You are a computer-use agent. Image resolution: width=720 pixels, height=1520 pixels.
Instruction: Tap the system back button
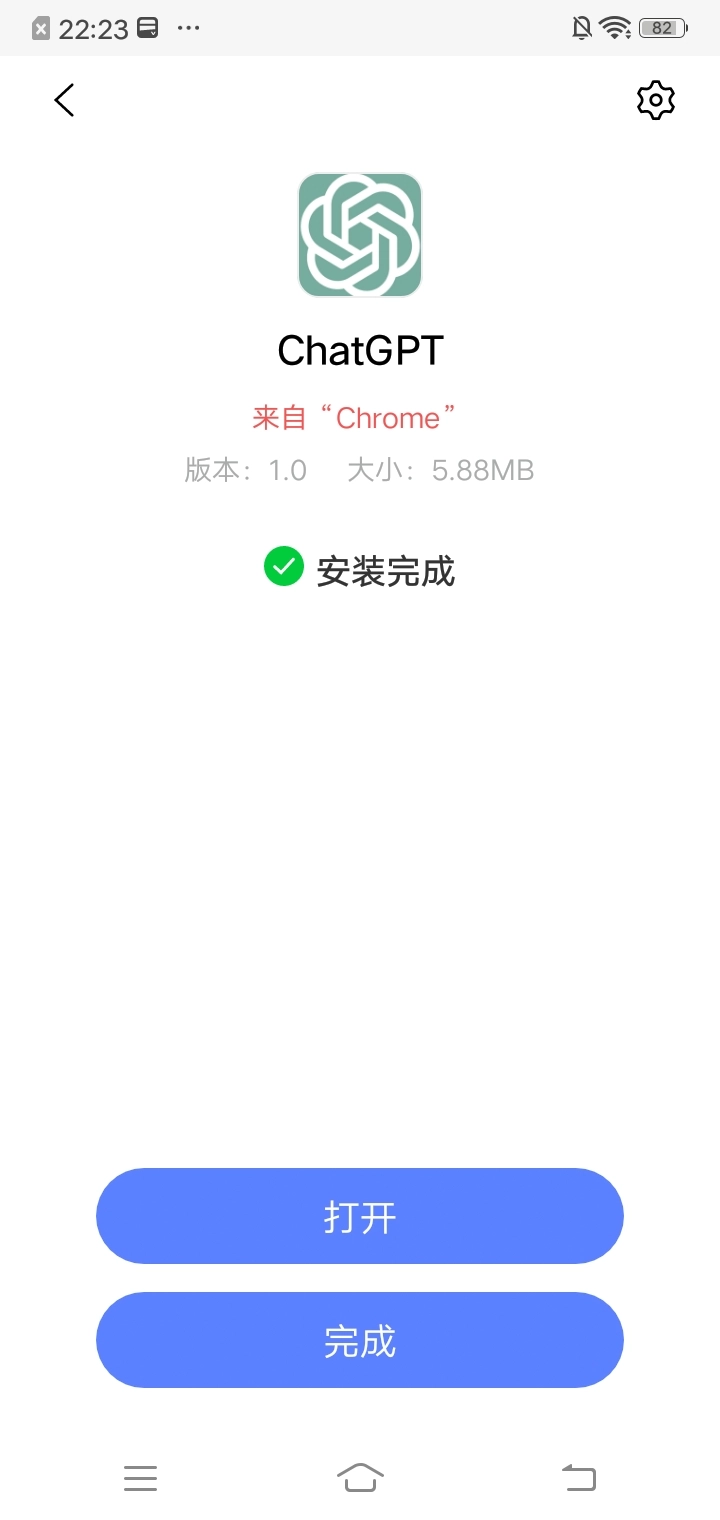(x=579, y=1477)
